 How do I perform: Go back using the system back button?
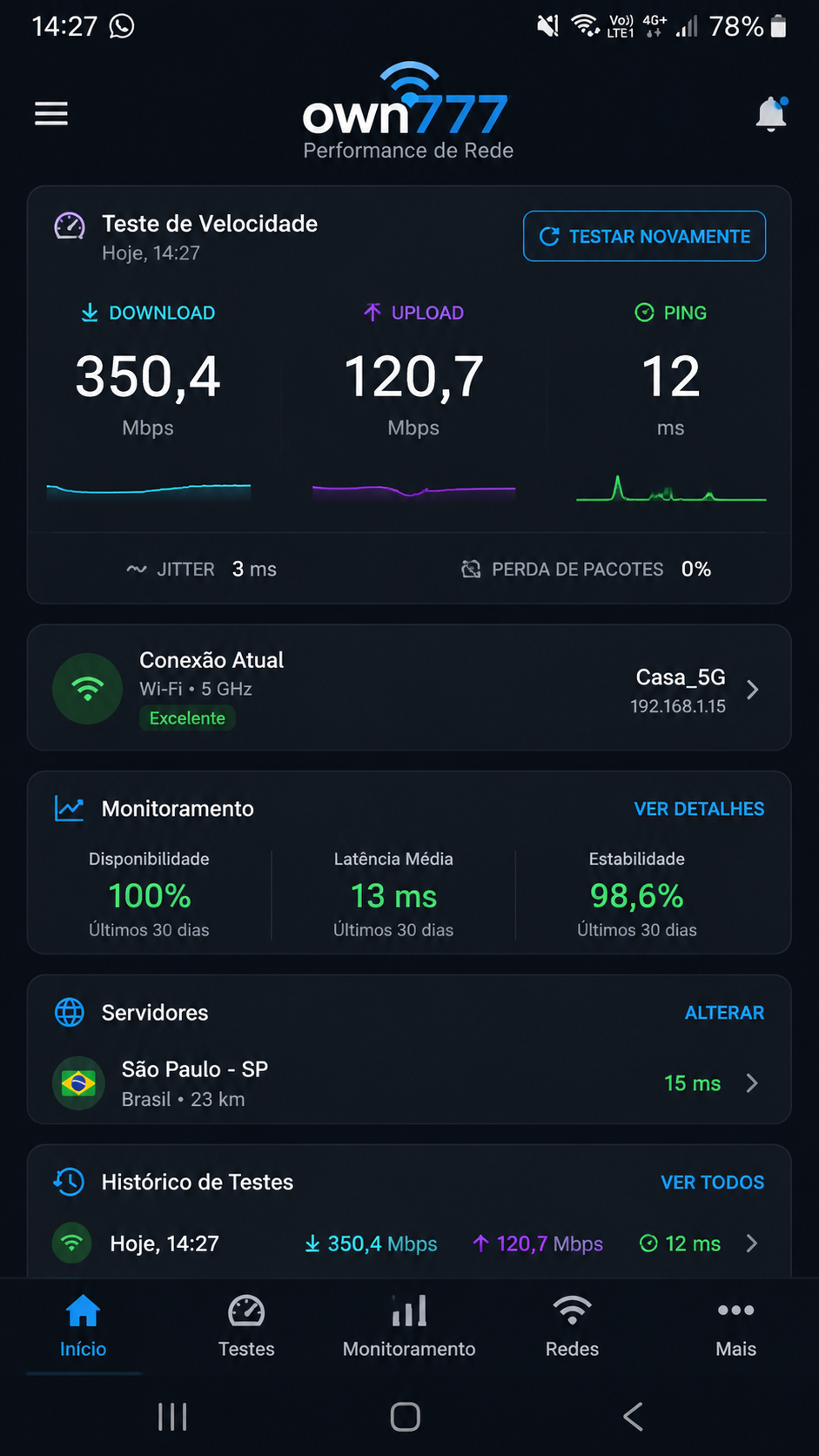click(x=634, y=1417)
